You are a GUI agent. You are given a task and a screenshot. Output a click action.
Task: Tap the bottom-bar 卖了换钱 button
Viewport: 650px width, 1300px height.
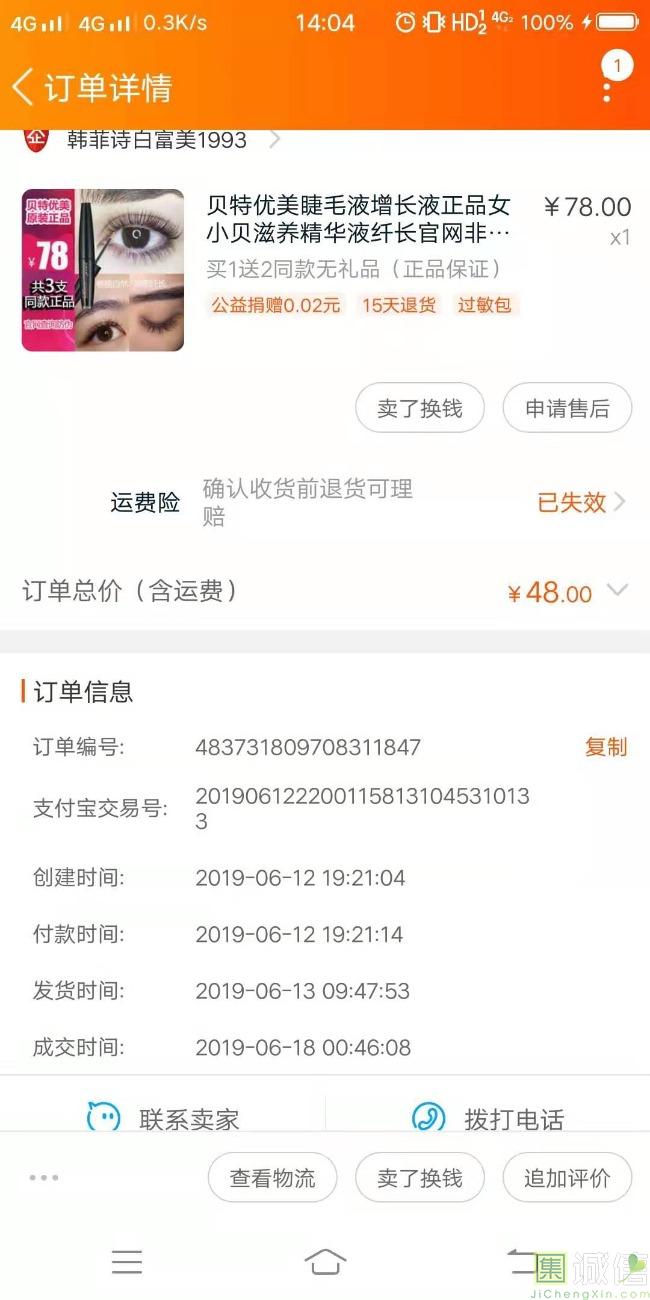[x=420, y=1178]
